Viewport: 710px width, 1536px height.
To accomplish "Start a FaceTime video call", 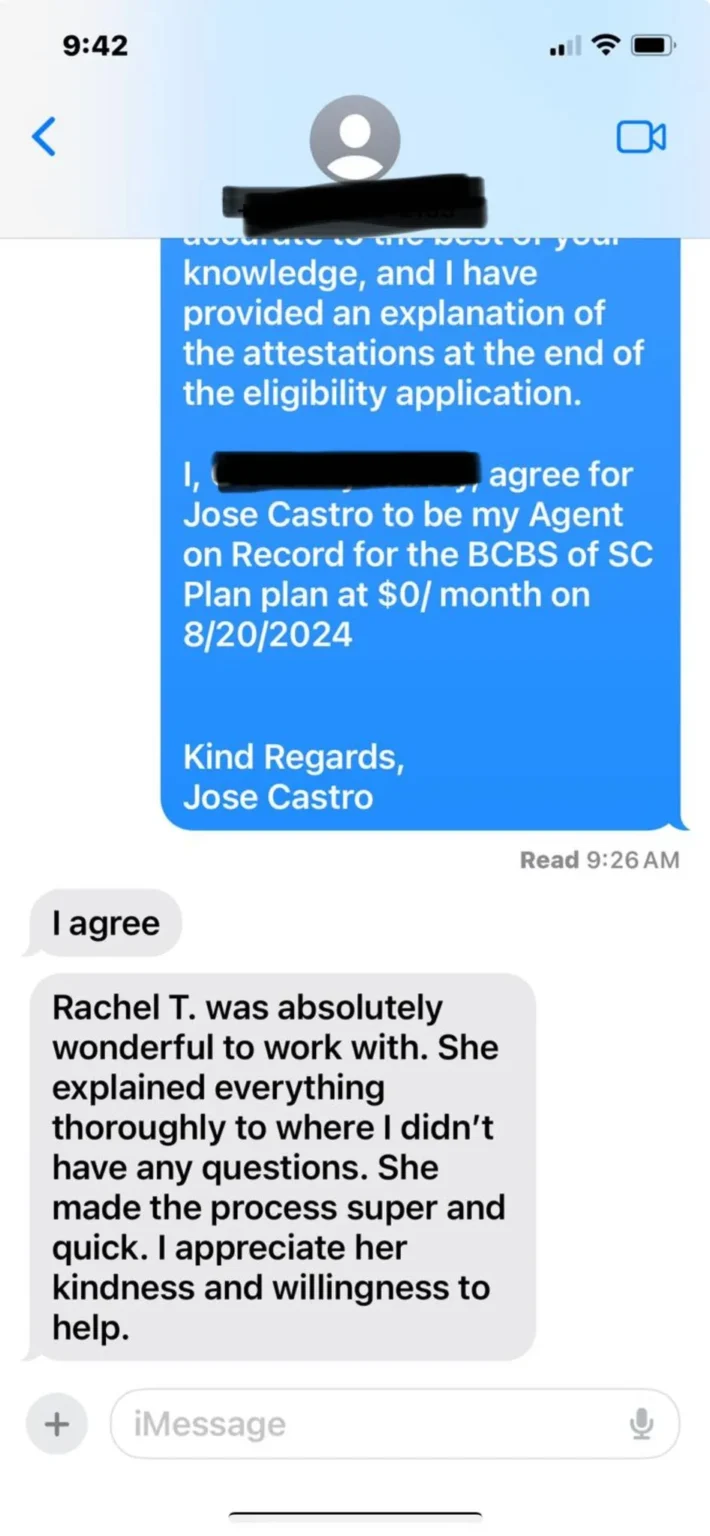I will pos(641,137).
